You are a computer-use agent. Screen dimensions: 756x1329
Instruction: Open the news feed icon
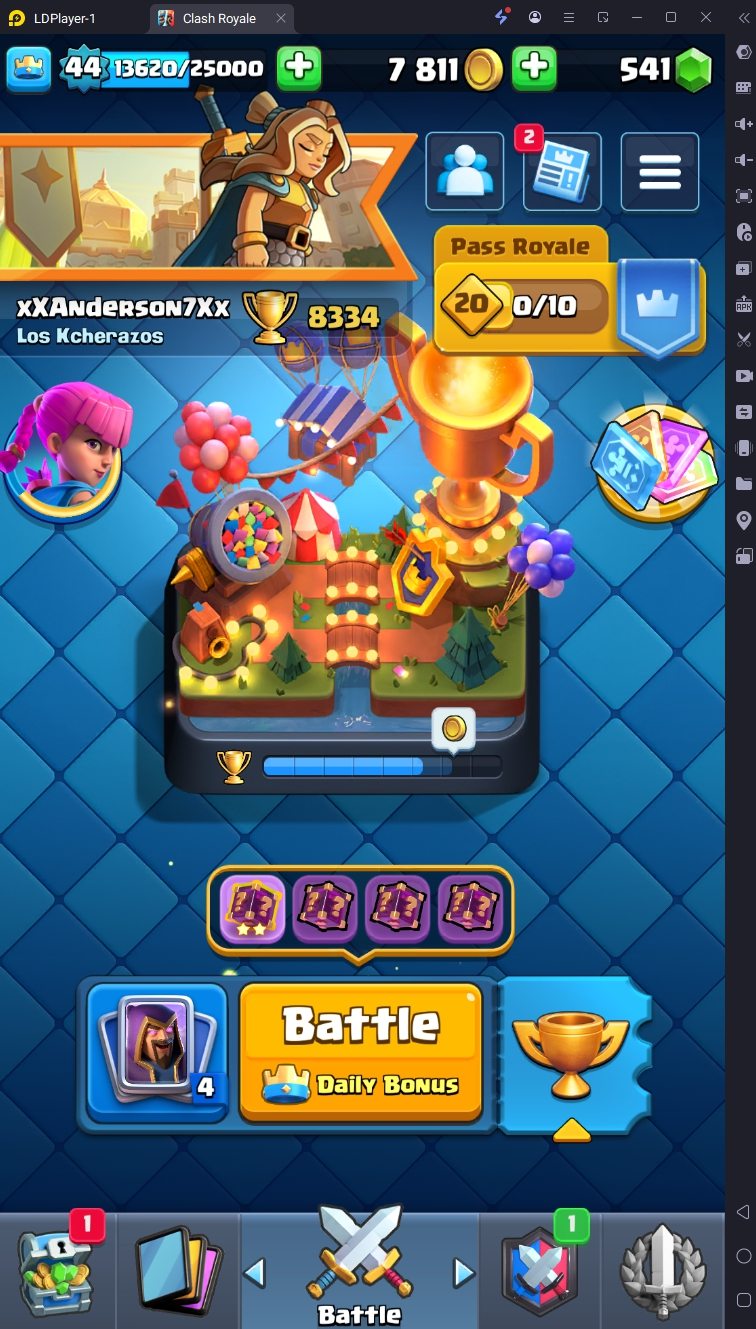pos(562,172)
